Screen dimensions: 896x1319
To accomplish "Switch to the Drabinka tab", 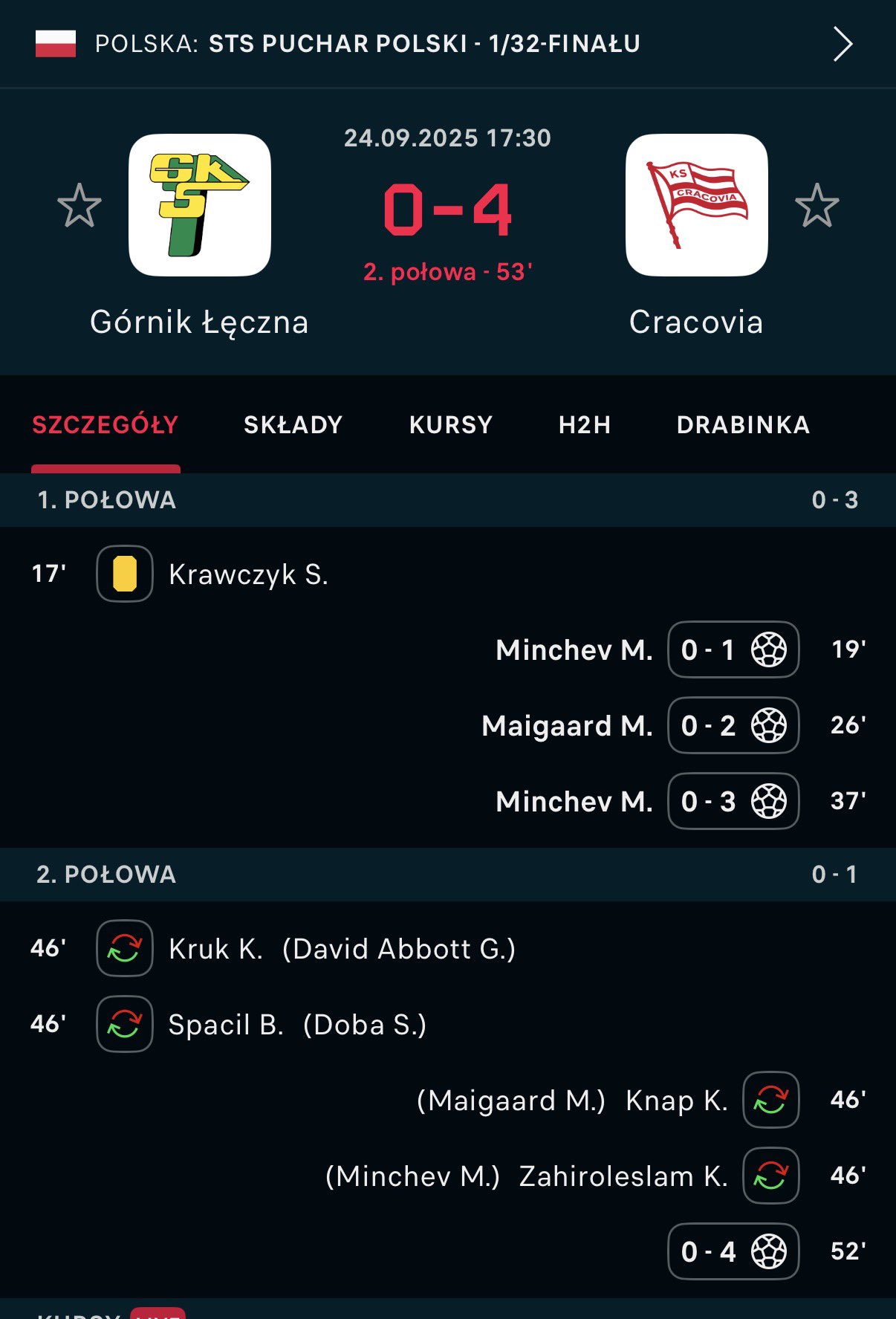I will point(743,425).
